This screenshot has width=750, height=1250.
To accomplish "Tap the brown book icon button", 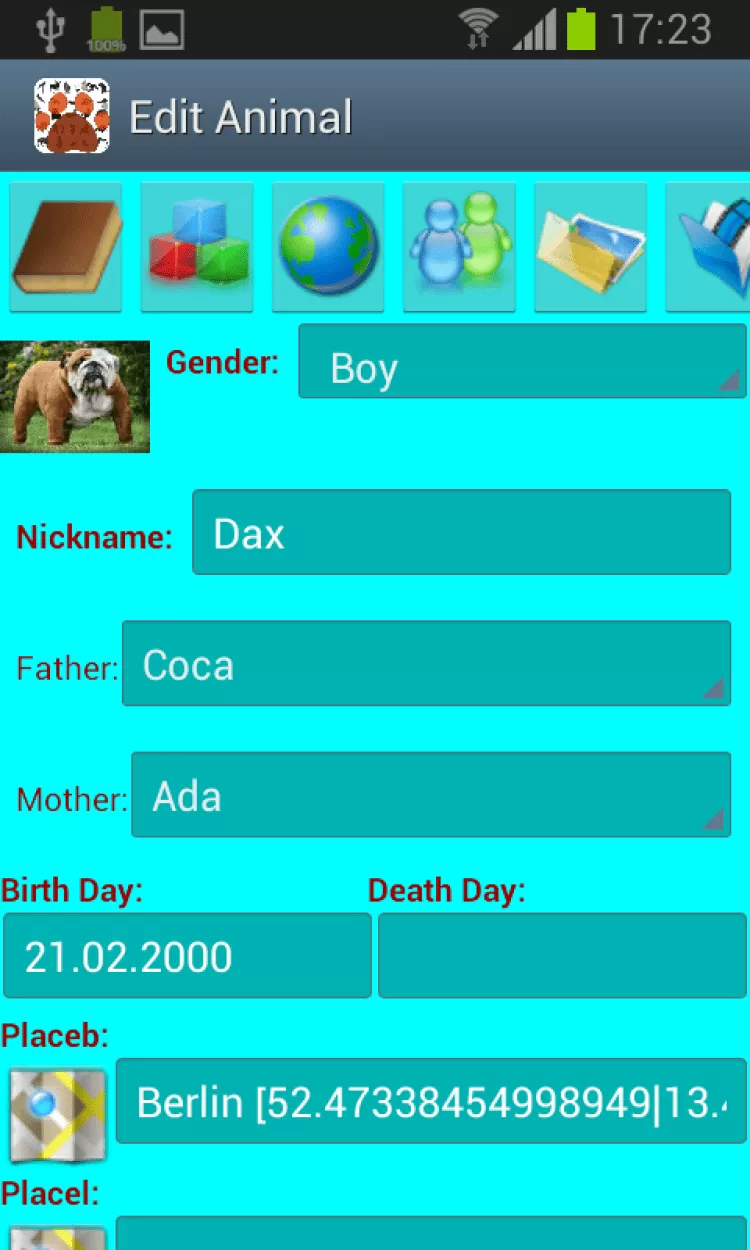I will [x=66, y=246].
